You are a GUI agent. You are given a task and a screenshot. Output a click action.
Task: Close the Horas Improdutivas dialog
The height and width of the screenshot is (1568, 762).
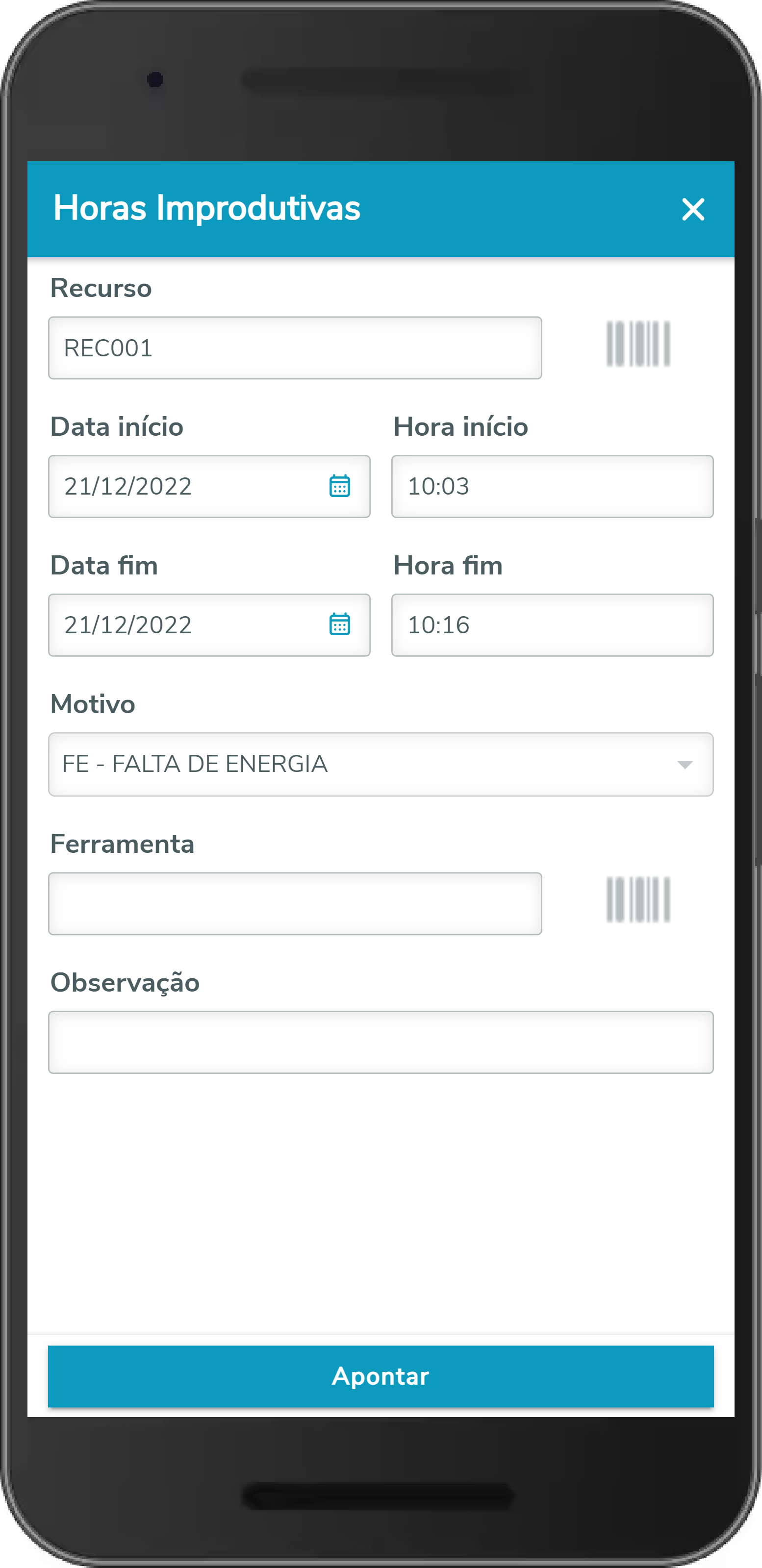tap(692, 209)
